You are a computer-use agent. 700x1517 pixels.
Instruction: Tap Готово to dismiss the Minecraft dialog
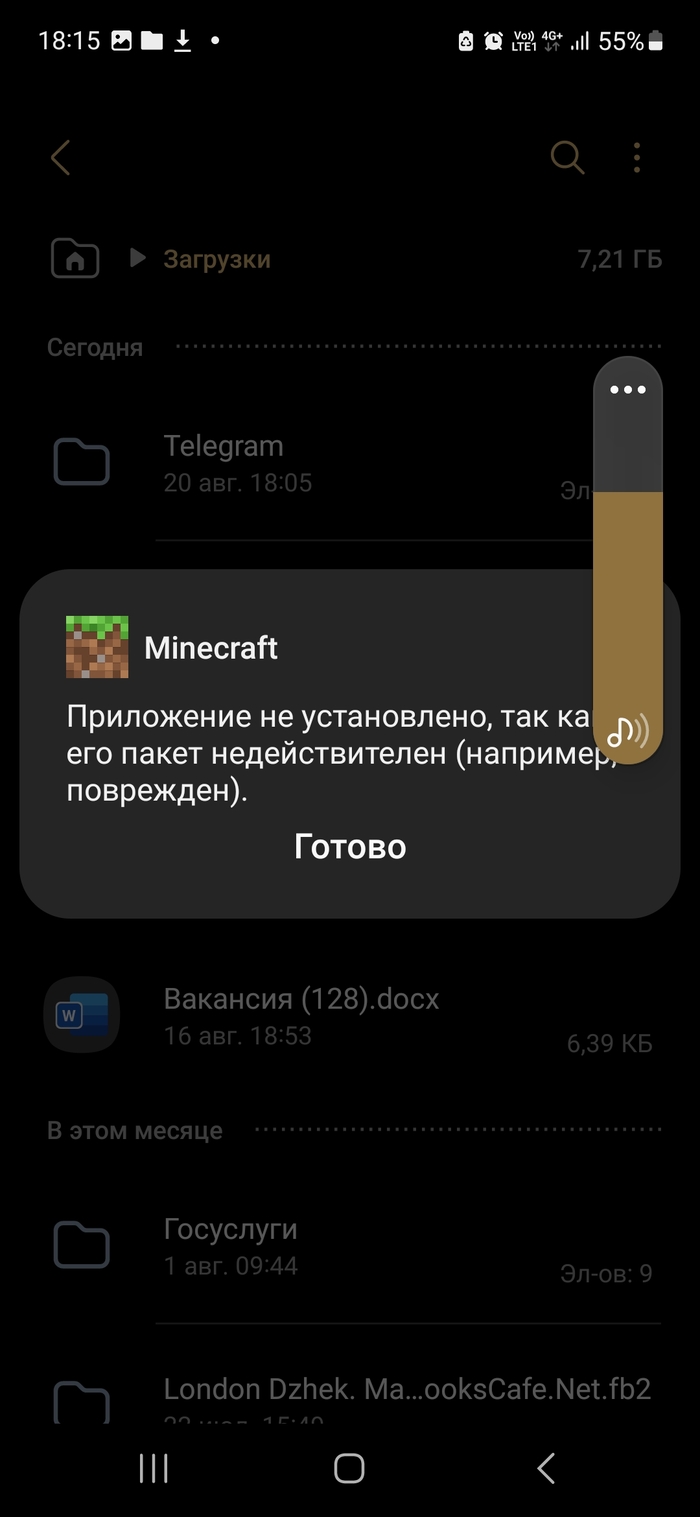tap(350, 847)
